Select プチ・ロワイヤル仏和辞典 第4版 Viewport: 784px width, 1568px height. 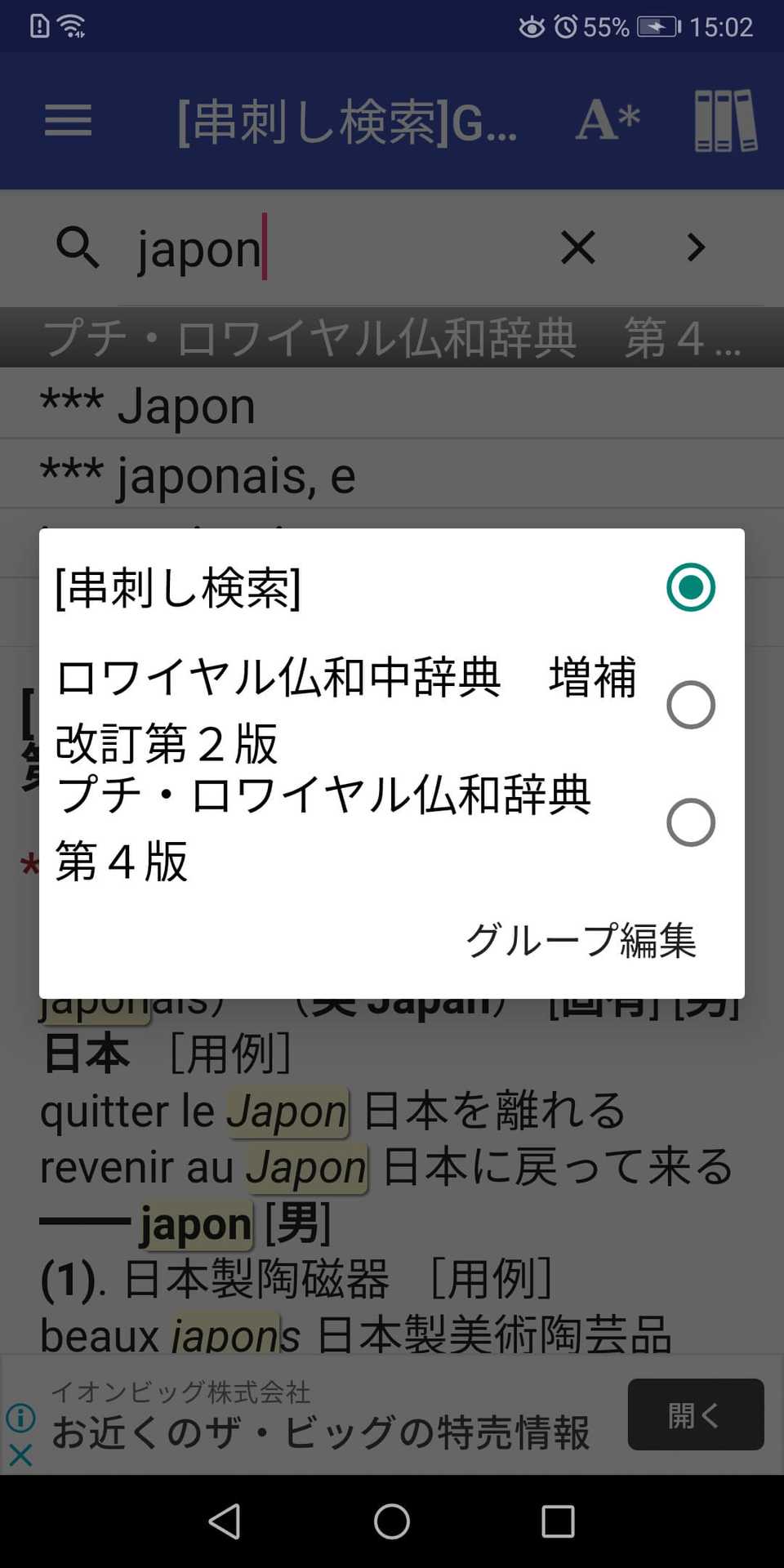point(690,822)
